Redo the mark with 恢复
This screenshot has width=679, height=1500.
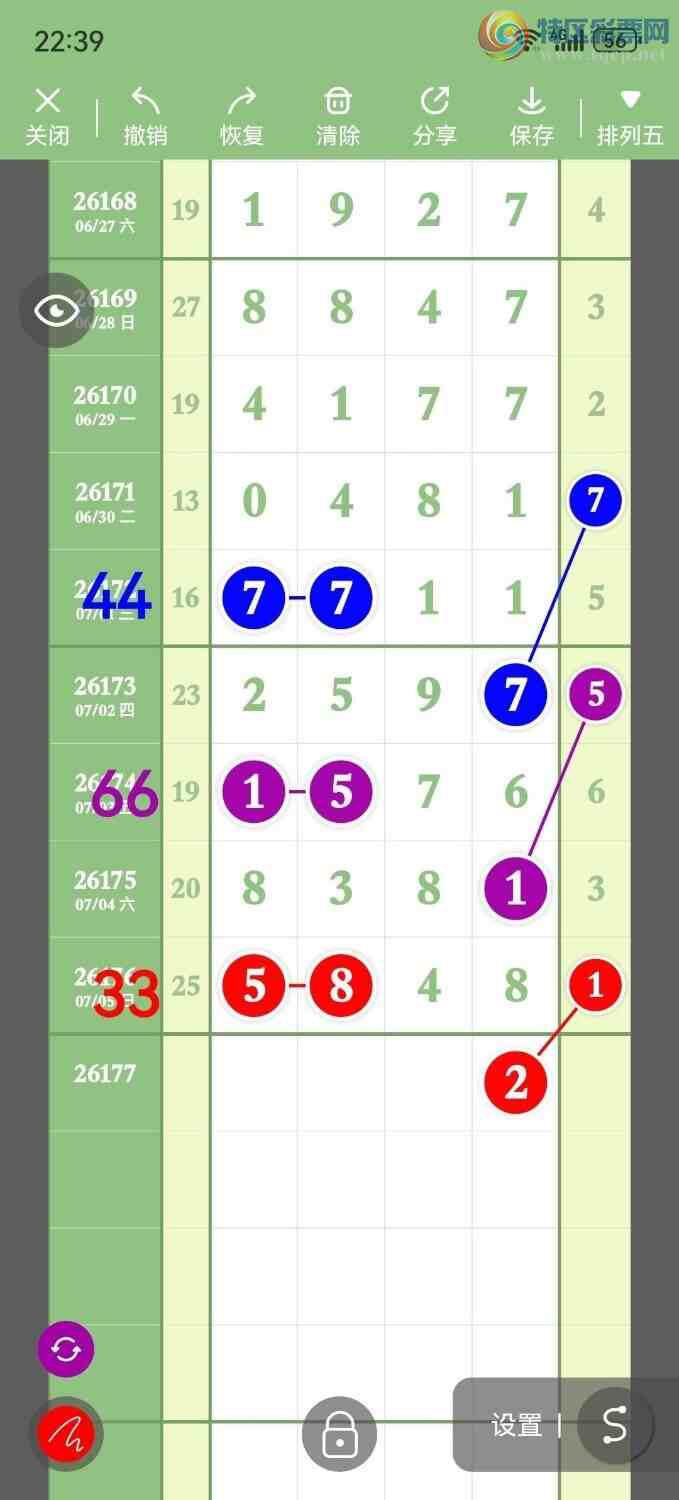pyautogui.click(x=241, y=117)
